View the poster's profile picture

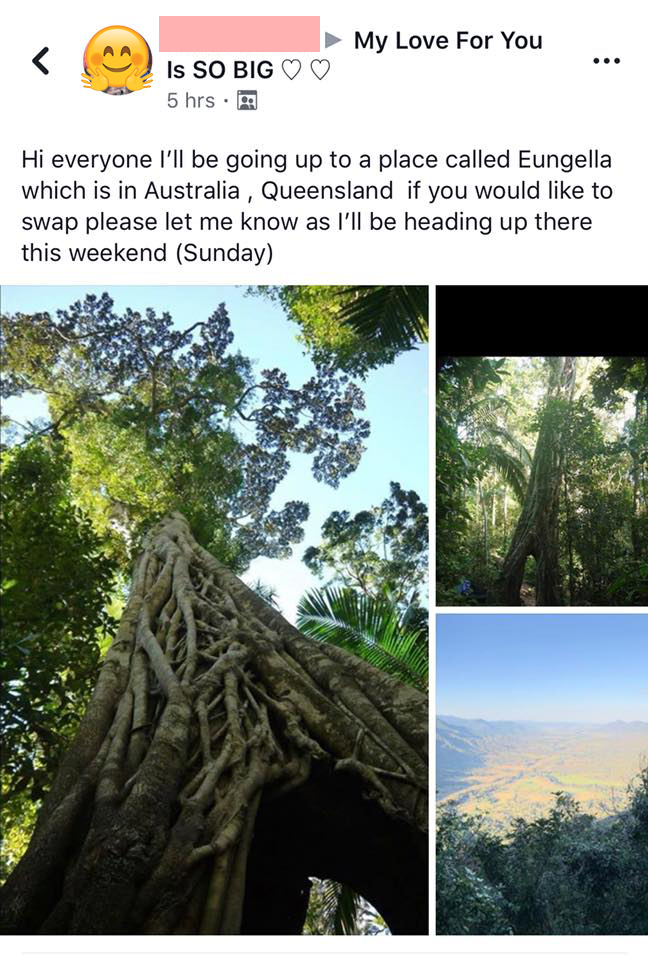117,61
